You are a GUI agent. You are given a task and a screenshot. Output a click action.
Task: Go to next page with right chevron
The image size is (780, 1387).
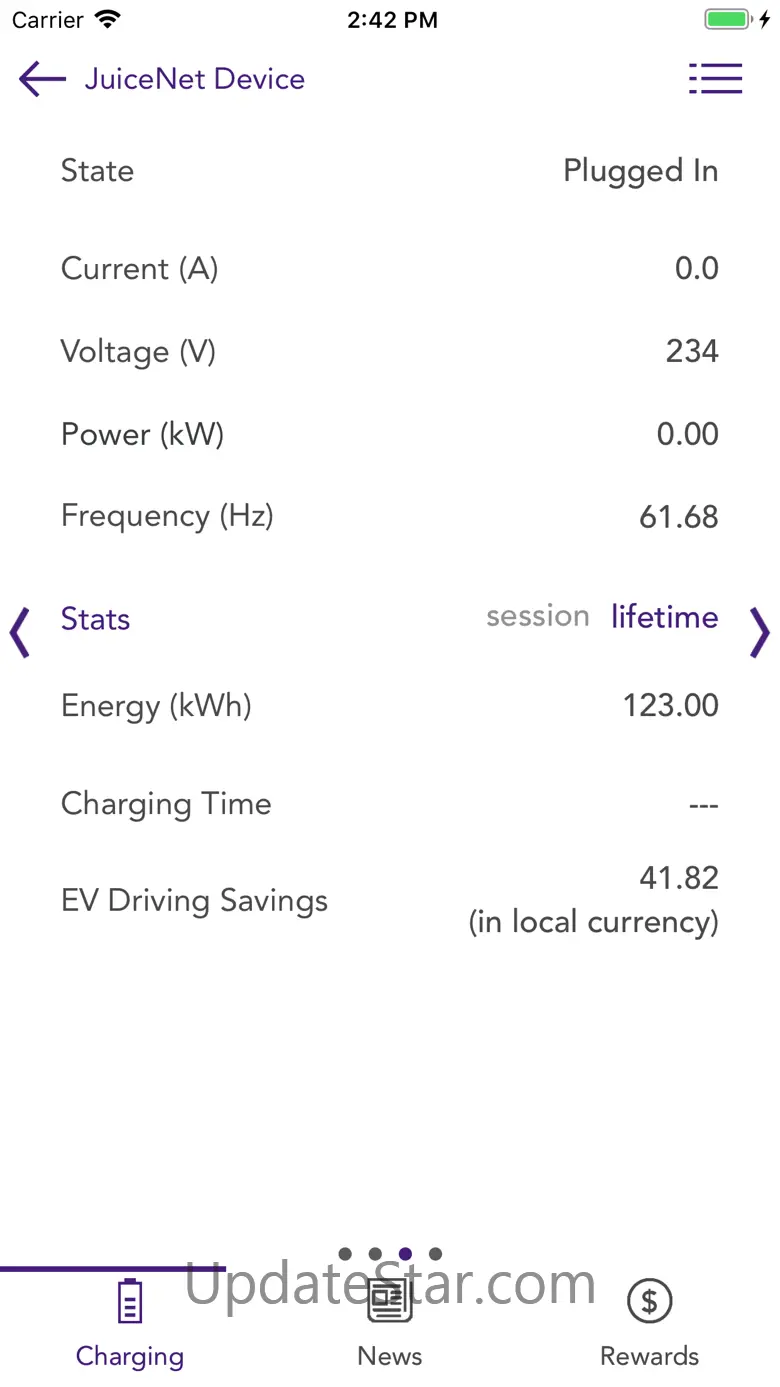(x=760, y=632)
